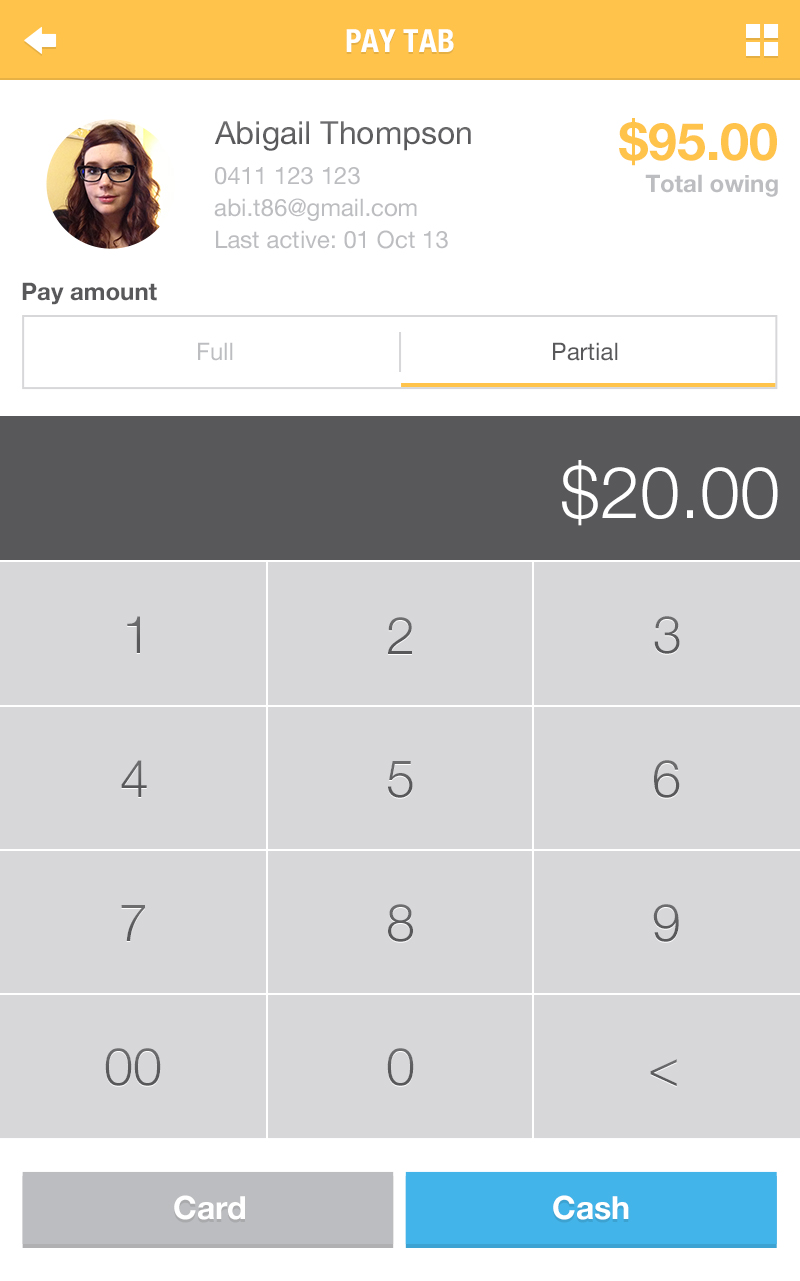The width and height of the screenshot is (800, 1281).
Task: Switch pay amount to Full
Action: 212,352
